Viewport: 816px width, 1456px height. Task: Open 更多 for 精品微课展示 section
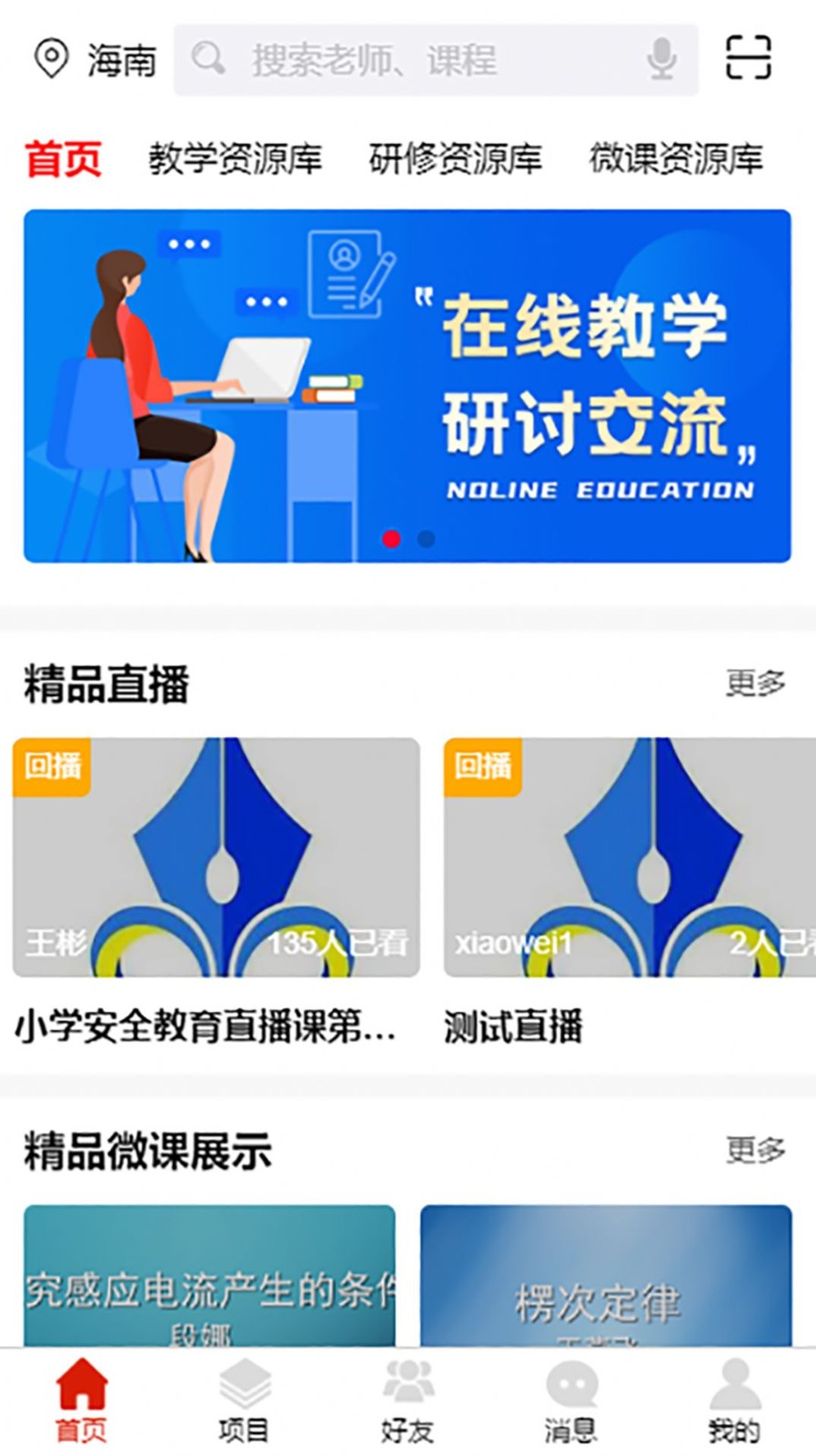[x=756, y=1150]
